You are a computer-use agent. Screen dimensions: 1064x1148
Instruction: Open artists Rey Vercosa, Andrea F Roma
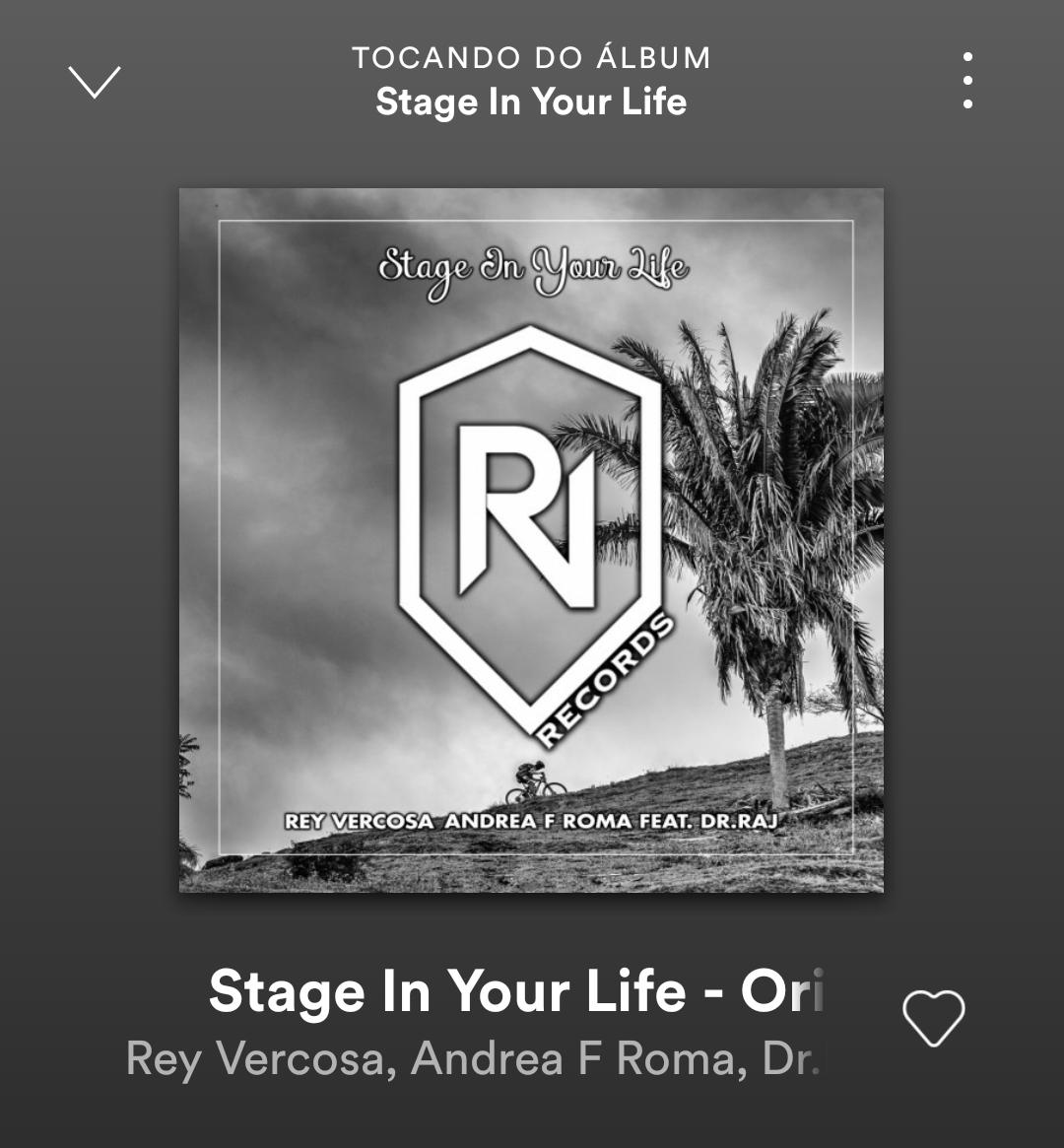click(x=473, y=1059)
